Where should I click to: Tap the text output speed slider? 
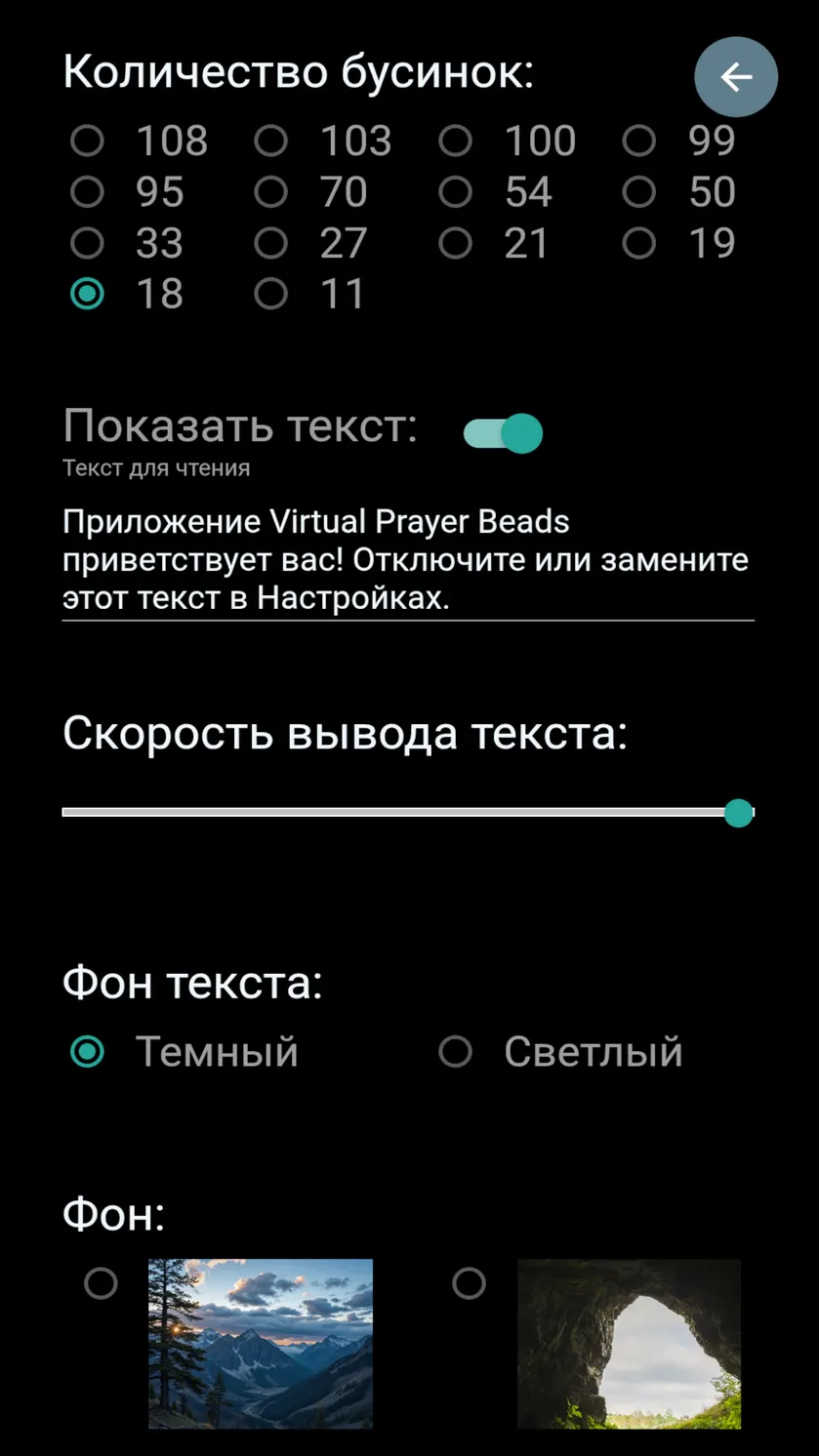[x=408, y=812]
